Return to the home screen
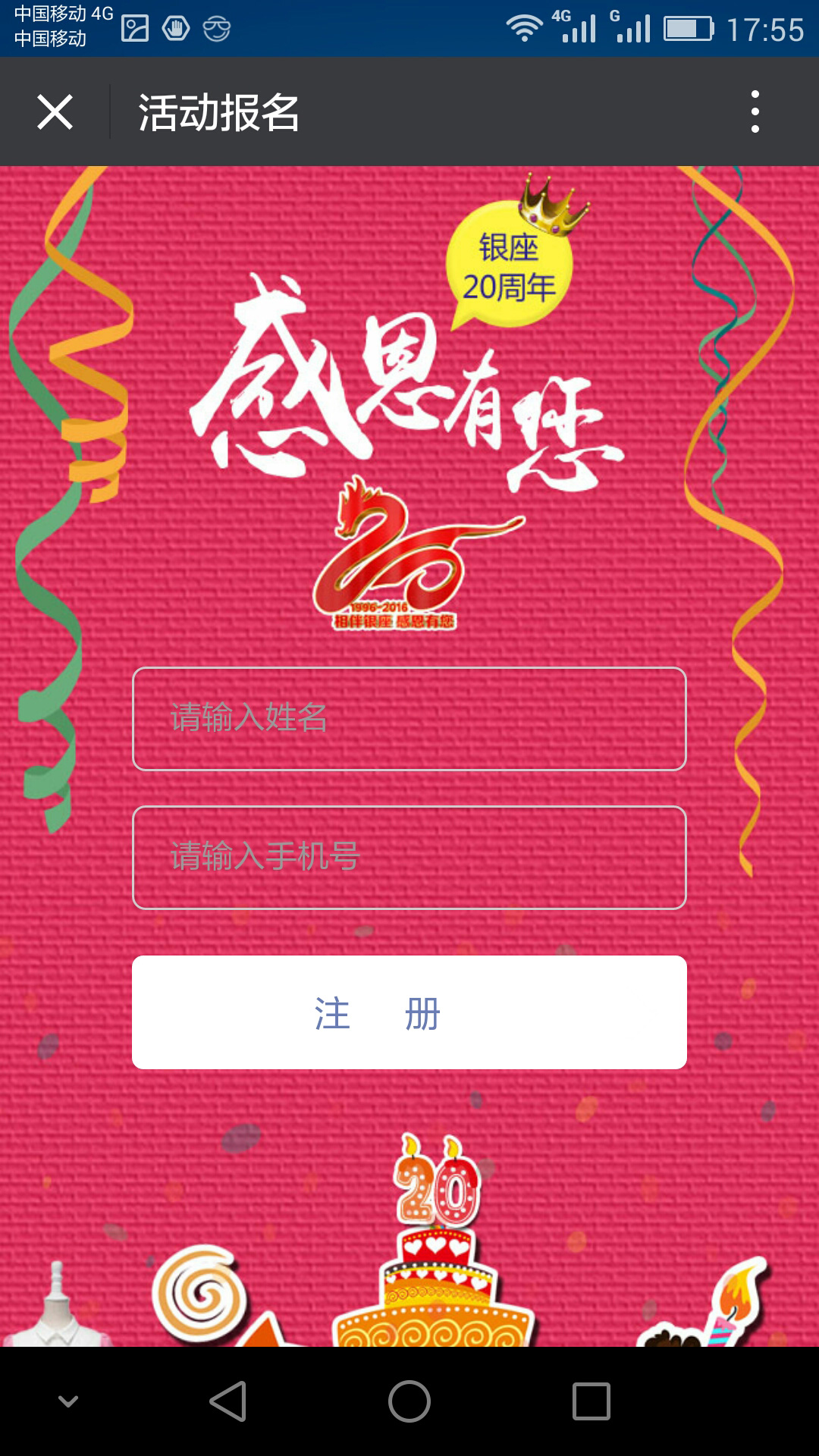 (409, 1401)
